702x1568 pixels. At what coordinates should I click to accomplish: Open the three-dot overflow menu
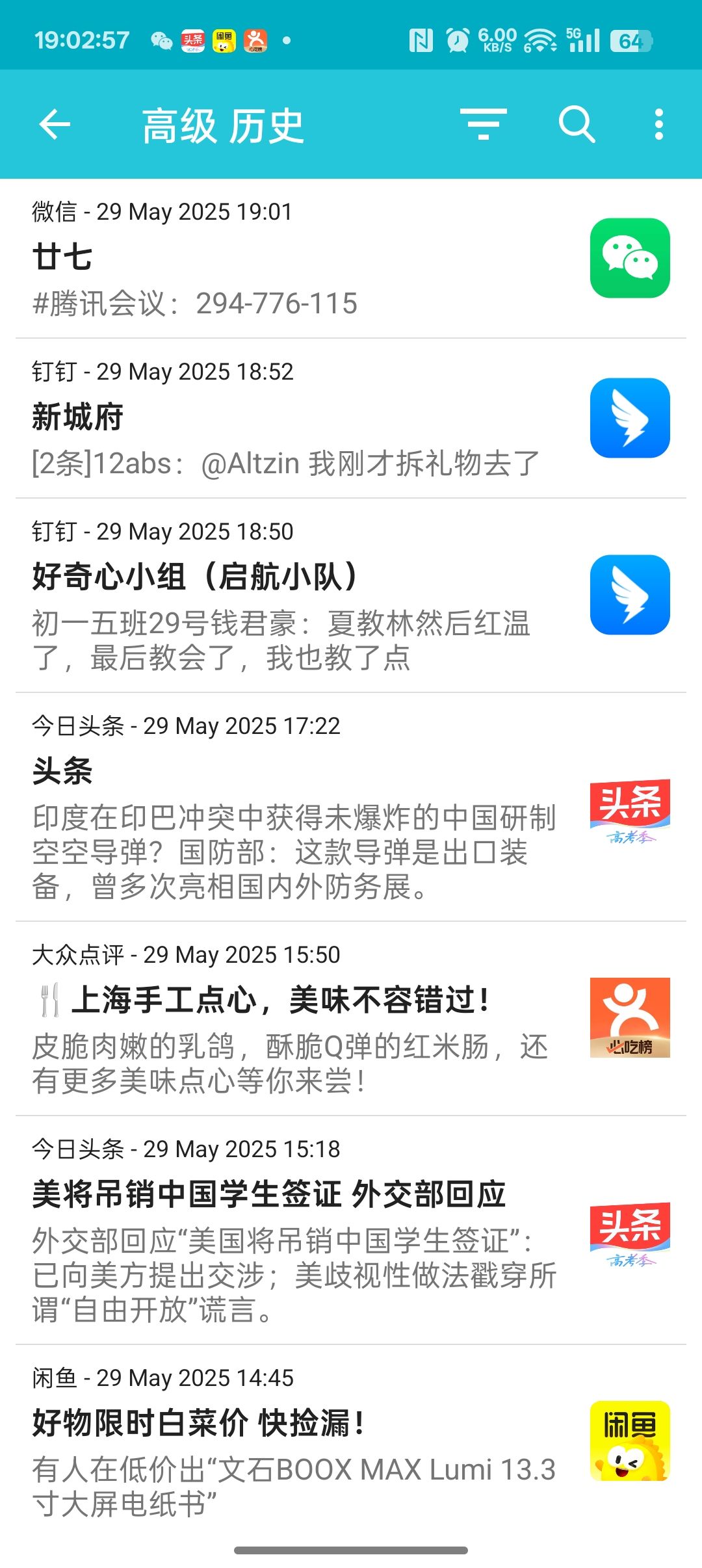(658, 124)
